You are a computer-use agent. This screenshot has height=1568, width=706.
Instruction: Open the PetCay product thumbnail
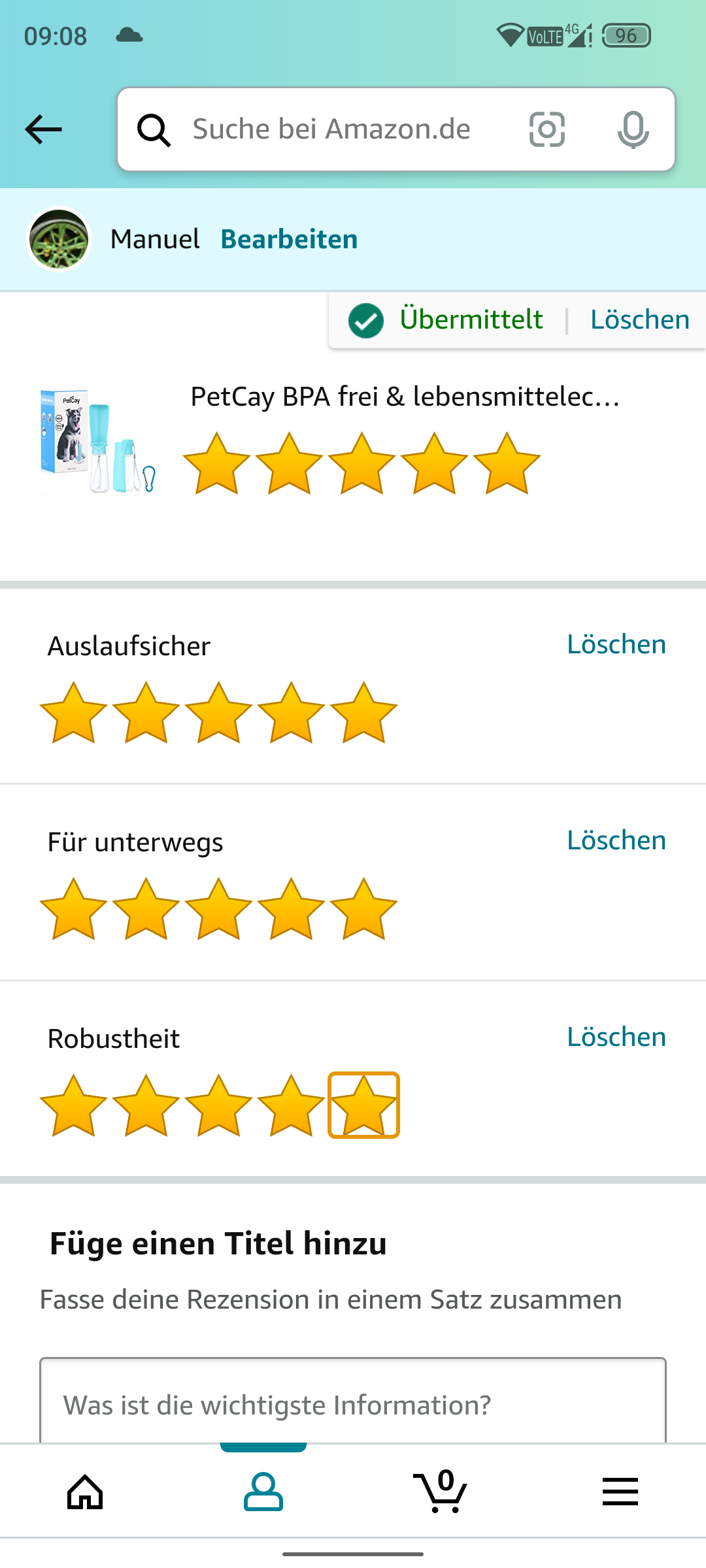(98, 441)
